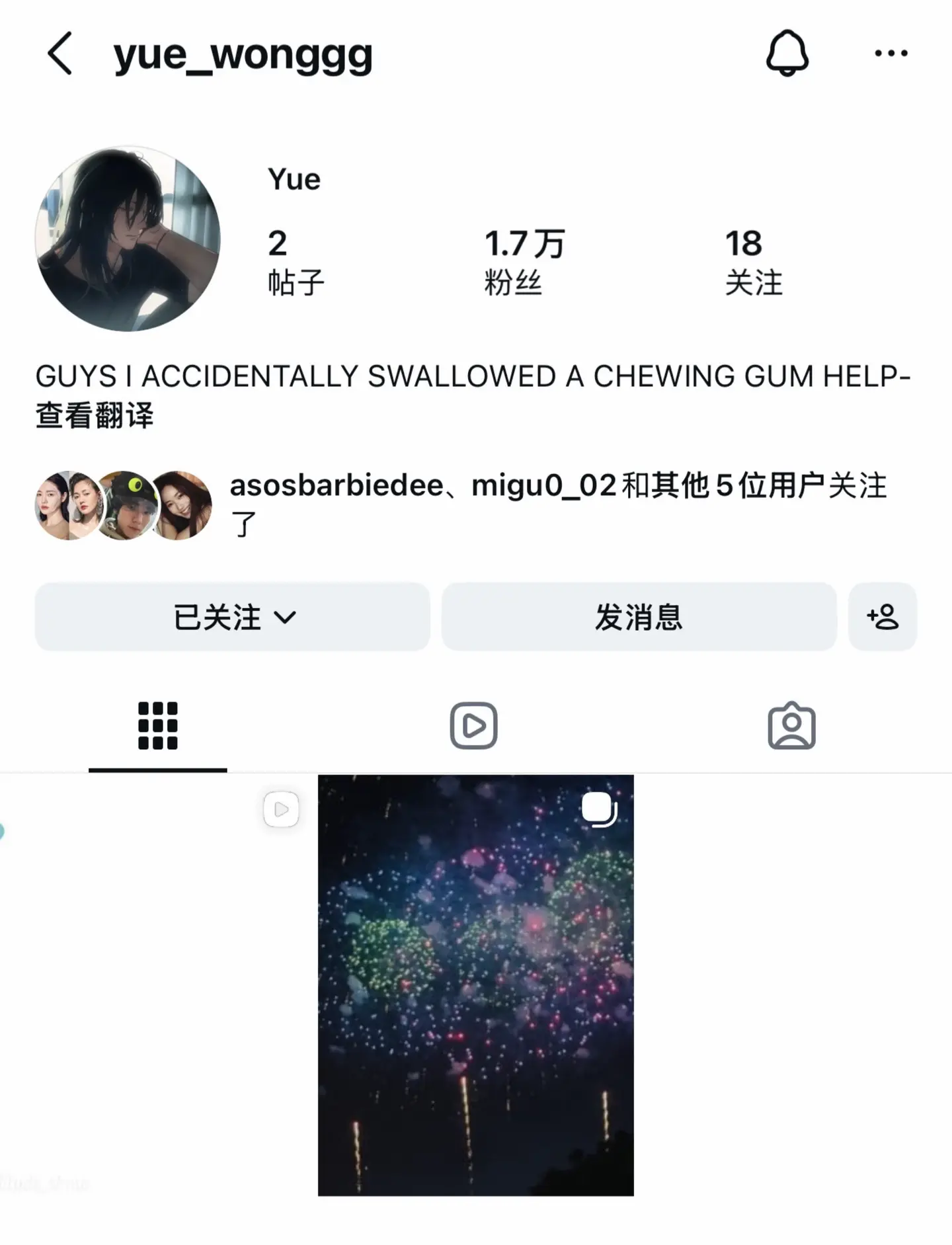
Task: Switch to the Reels tab
Action: (473, 725)
